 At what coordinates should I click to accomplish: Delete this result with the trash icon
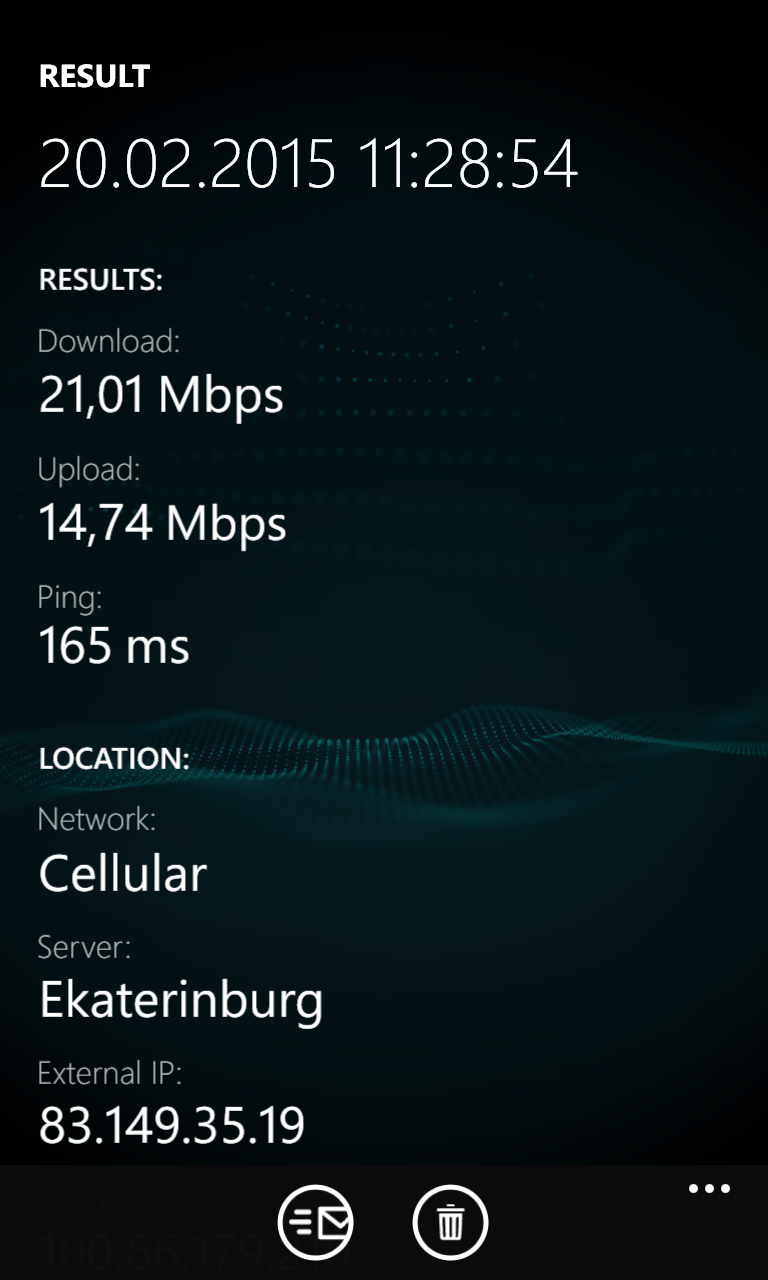click(450, 1221)
